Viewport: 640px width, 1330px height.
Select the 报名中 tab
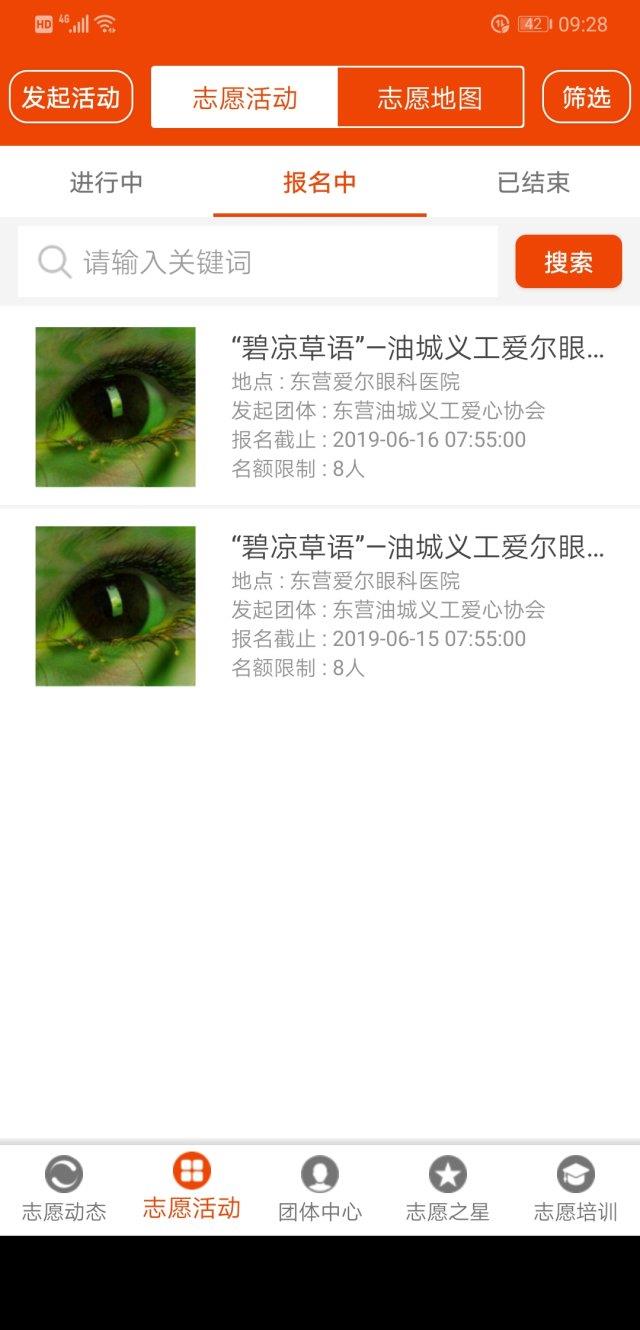[x=320, y=182]
